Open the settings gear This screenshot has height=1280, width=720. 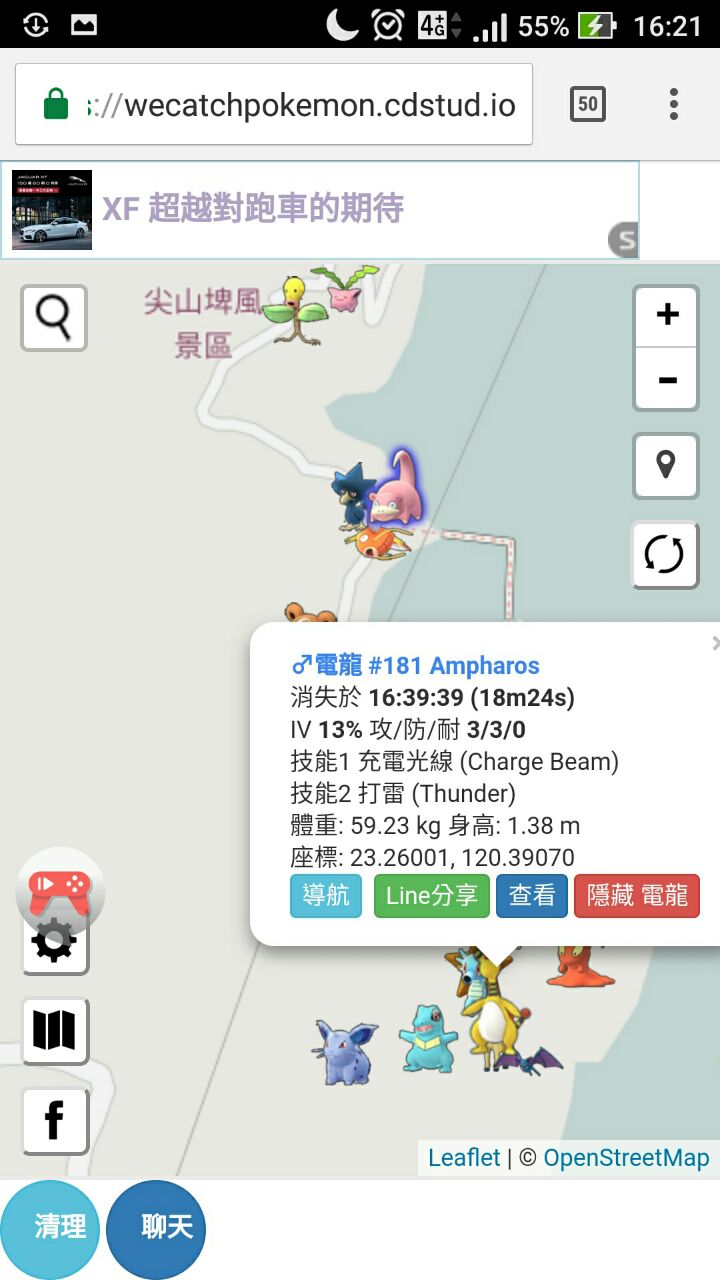[54, 942]
